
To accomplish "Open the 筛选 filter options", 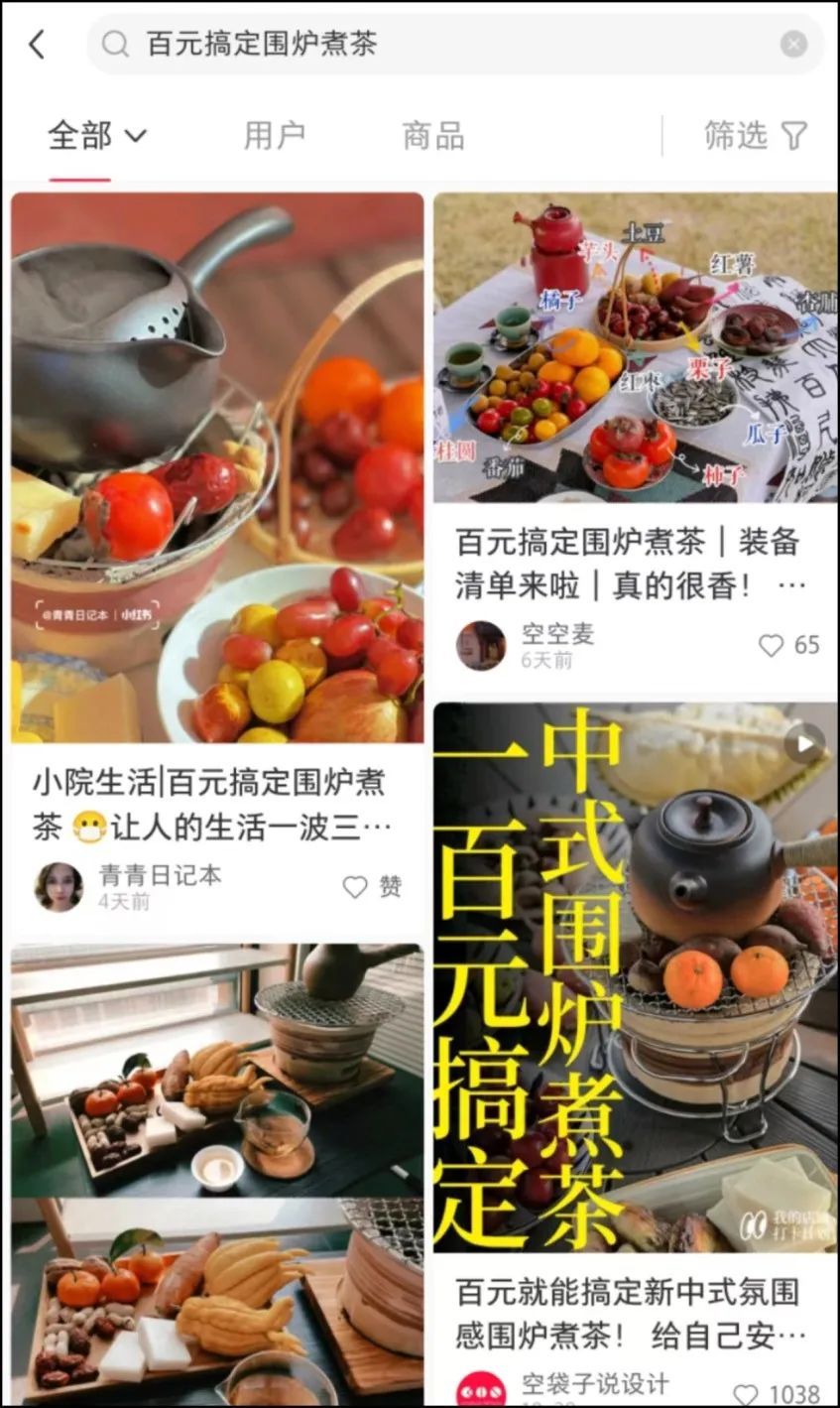I will point(755,135).
